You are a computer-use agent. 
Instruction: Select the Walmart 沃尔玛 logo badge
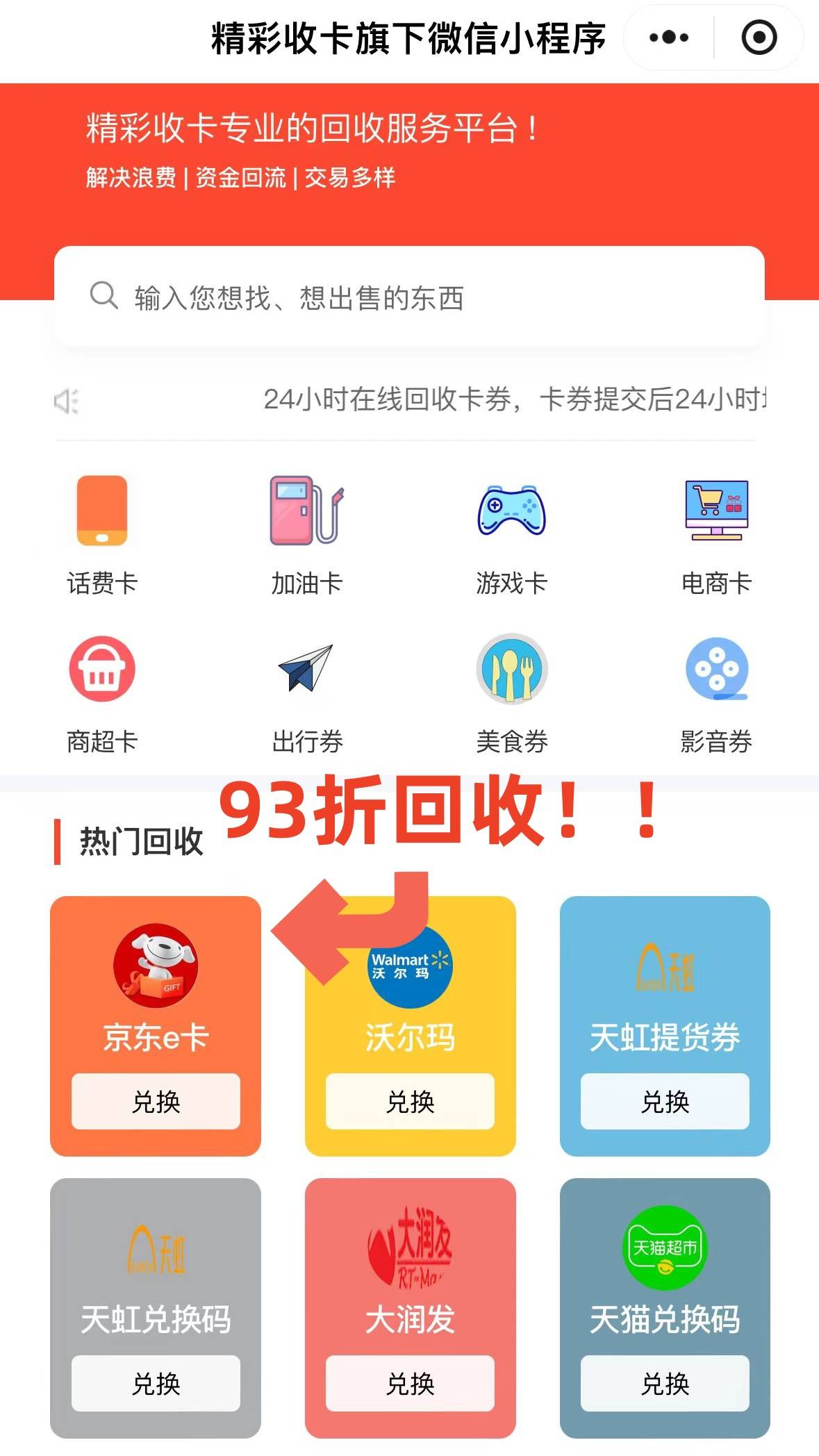408,964
